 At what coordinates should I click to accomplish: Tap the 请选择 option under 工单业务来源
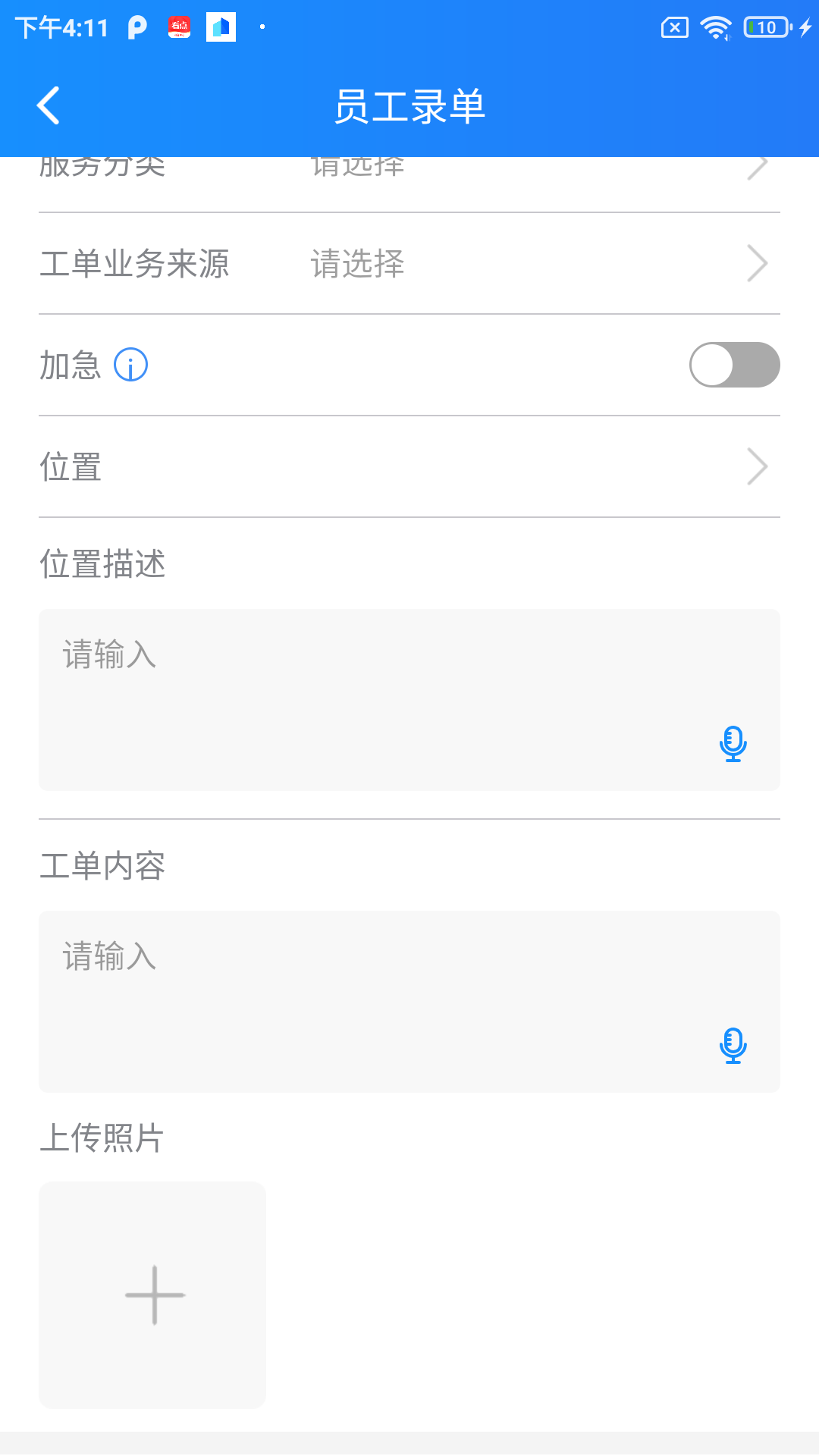(x=356, y=264)
